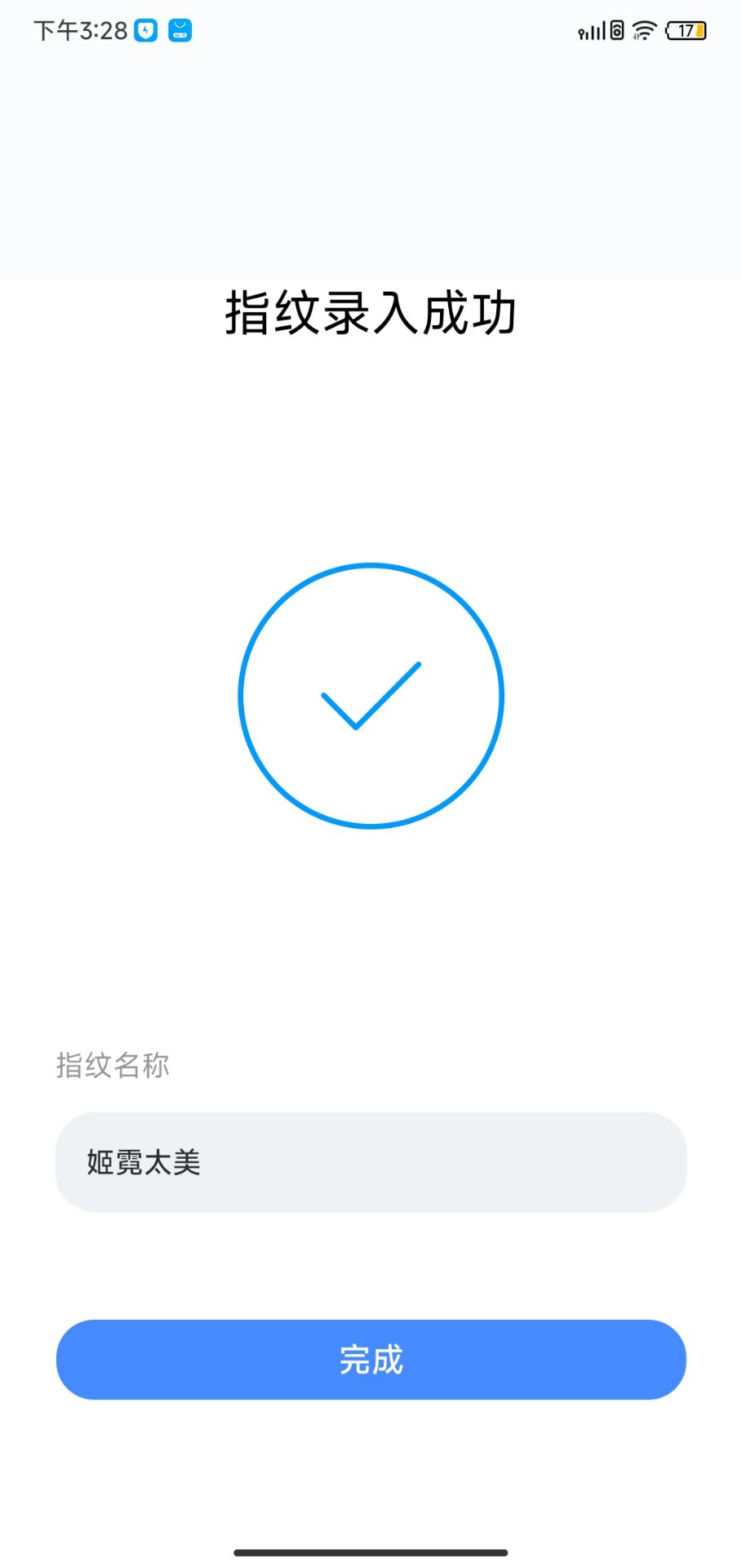Click the Wi-Fi icon in the status bar
The width and height of the screenshot is (742, 1568).
coord(643,29)
